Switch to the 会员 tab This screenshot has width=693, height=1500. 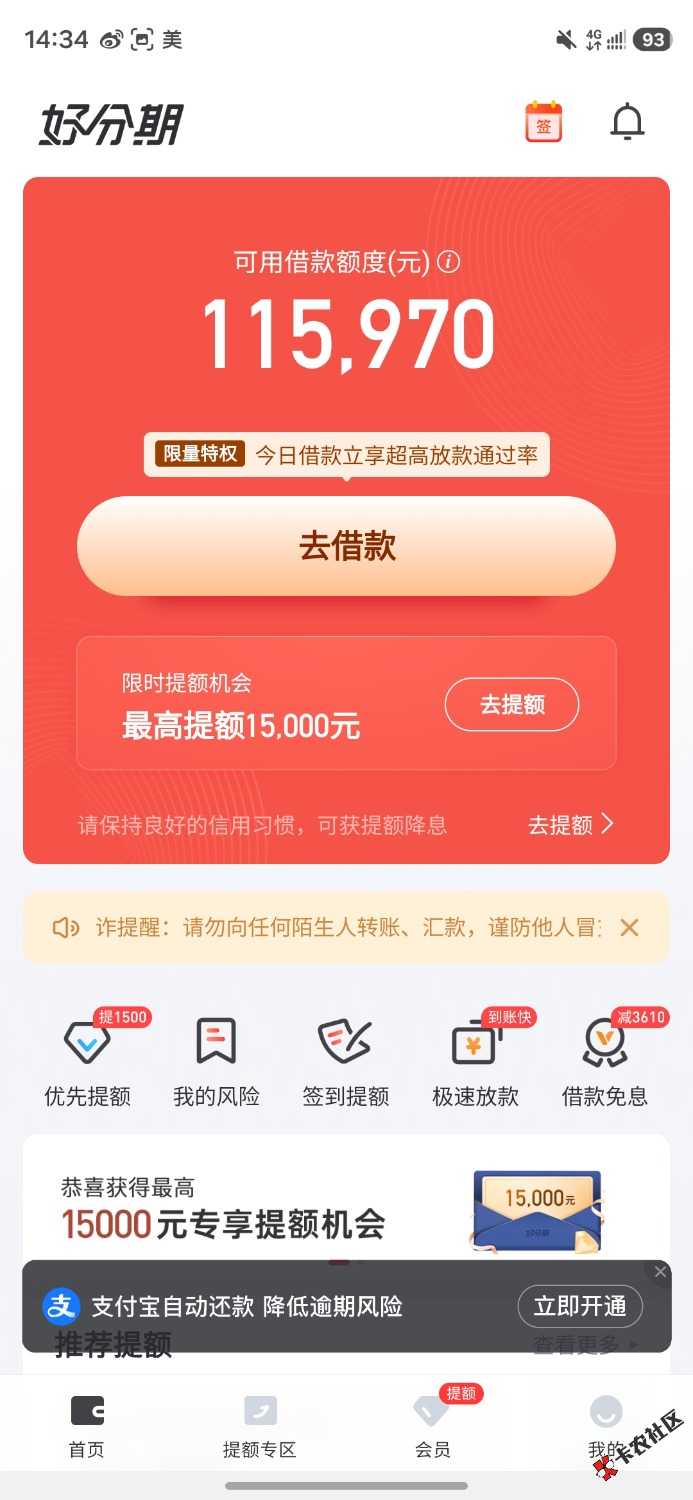(x=432, y=1425)
